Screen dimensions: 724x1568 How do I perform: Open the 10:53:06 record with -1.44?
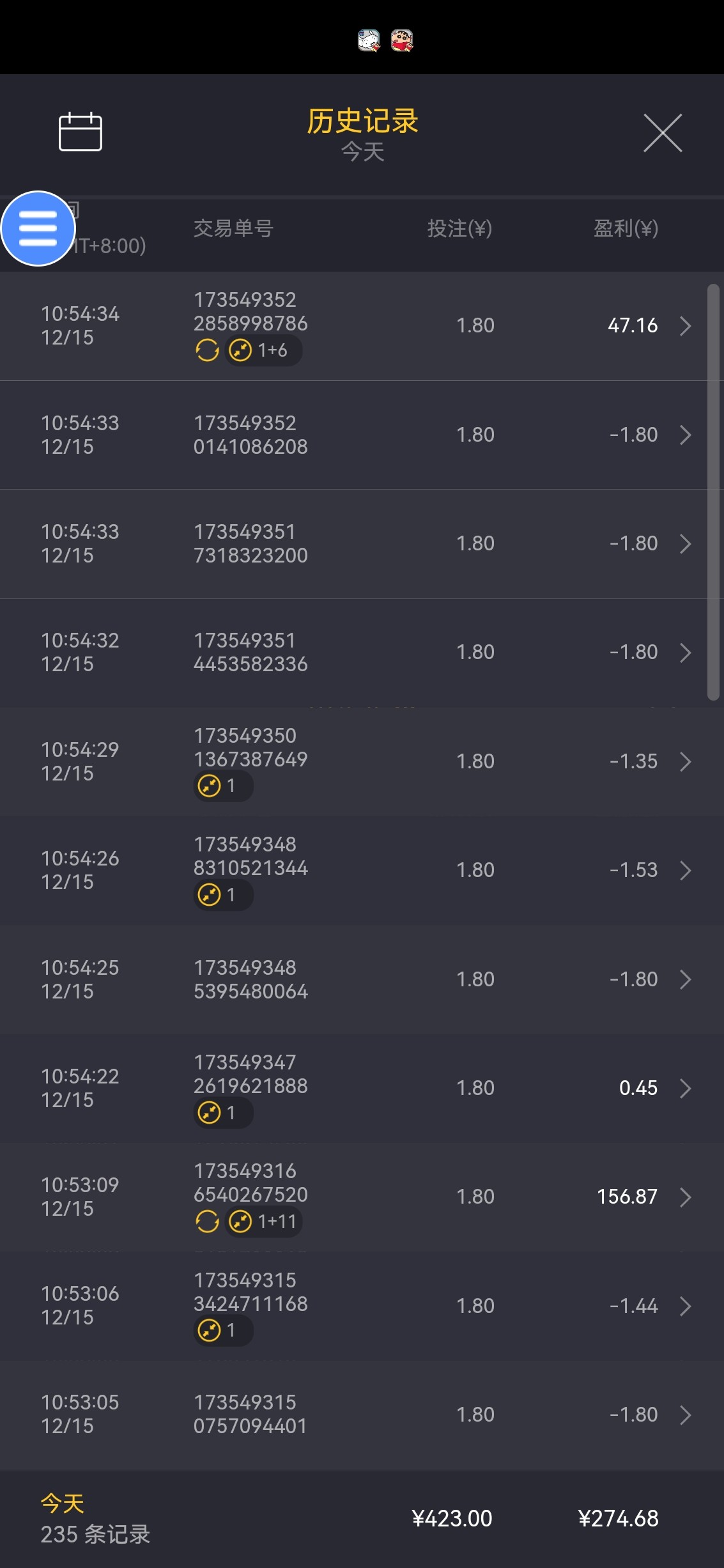click(362, 1305)
